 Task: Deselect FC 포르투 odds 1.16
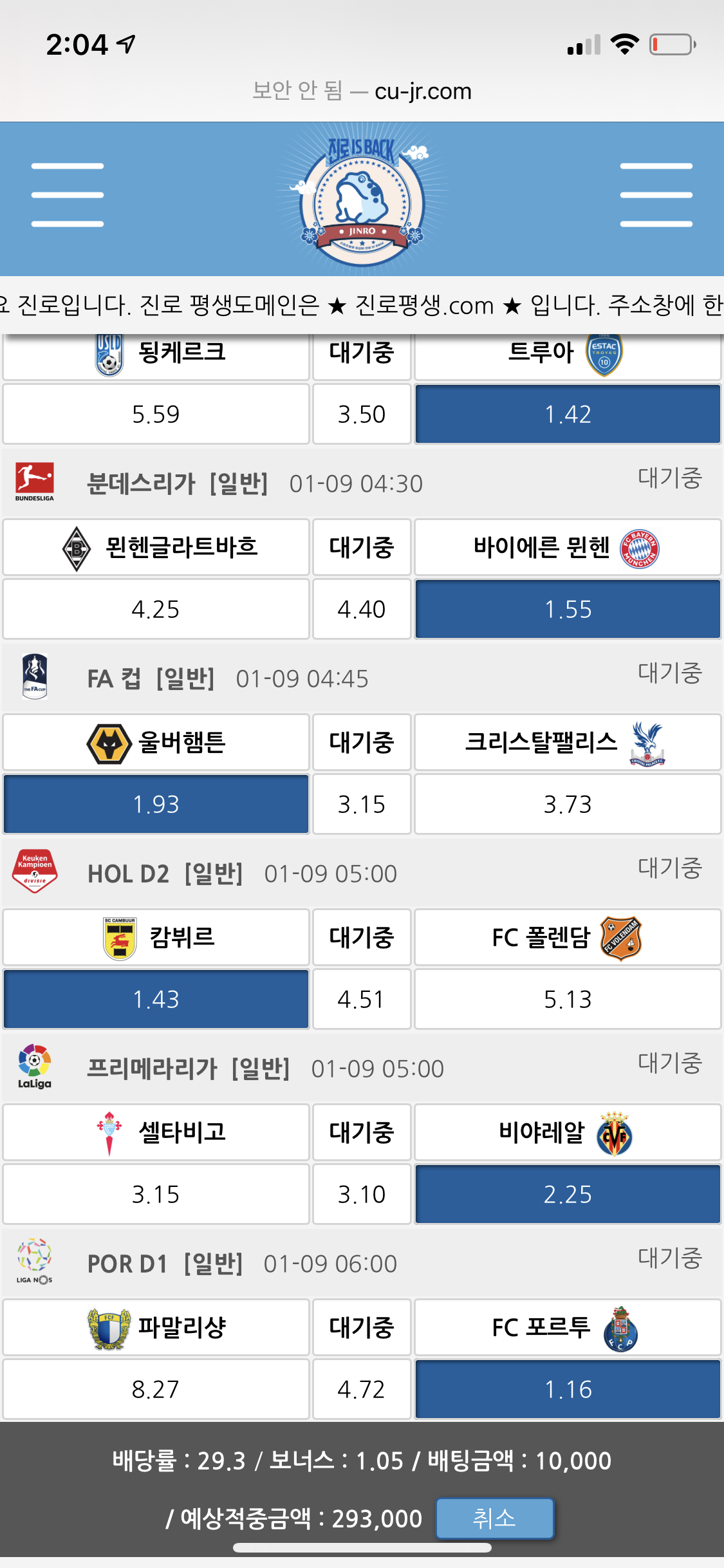[568, 1389]
